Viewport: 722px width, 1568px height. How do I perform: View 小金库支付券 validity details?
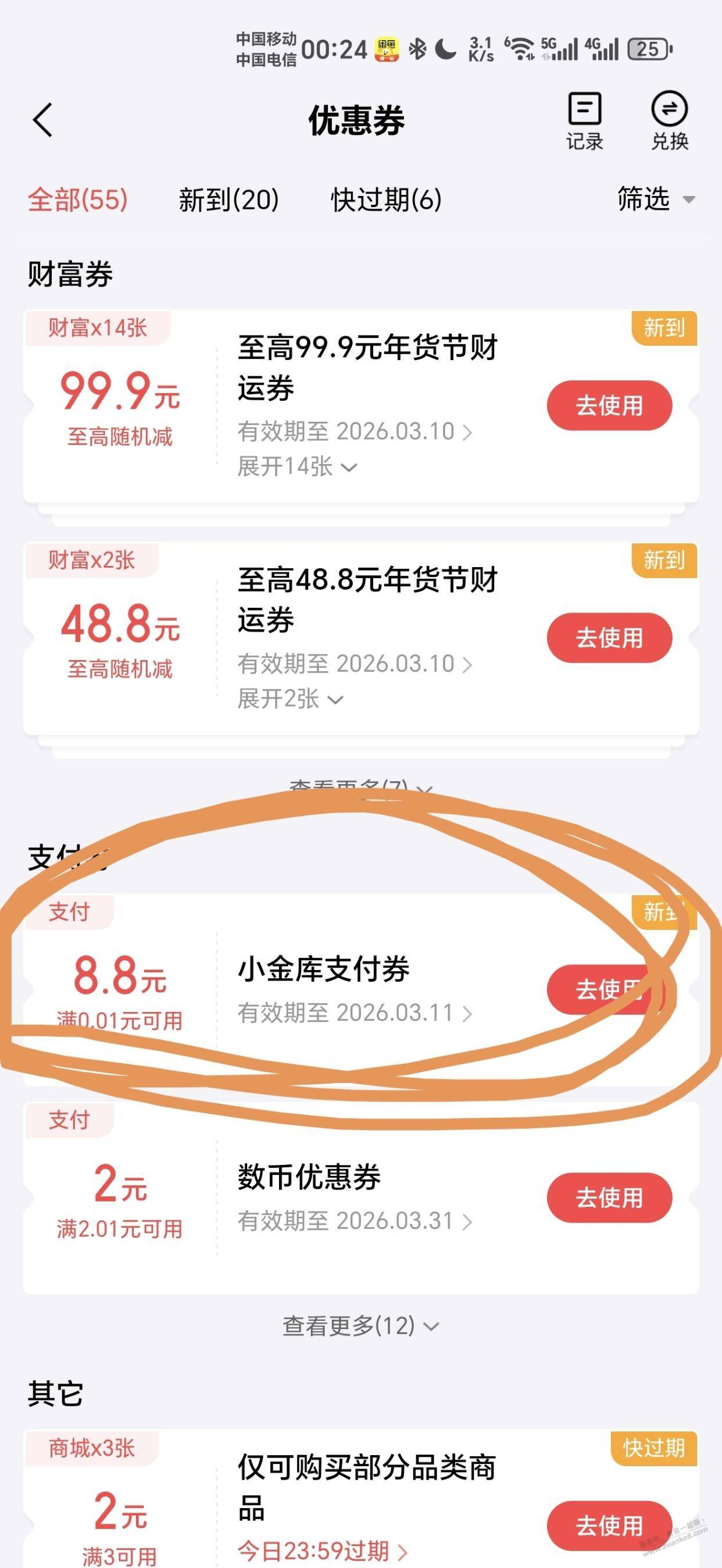tap(355, 1013)
